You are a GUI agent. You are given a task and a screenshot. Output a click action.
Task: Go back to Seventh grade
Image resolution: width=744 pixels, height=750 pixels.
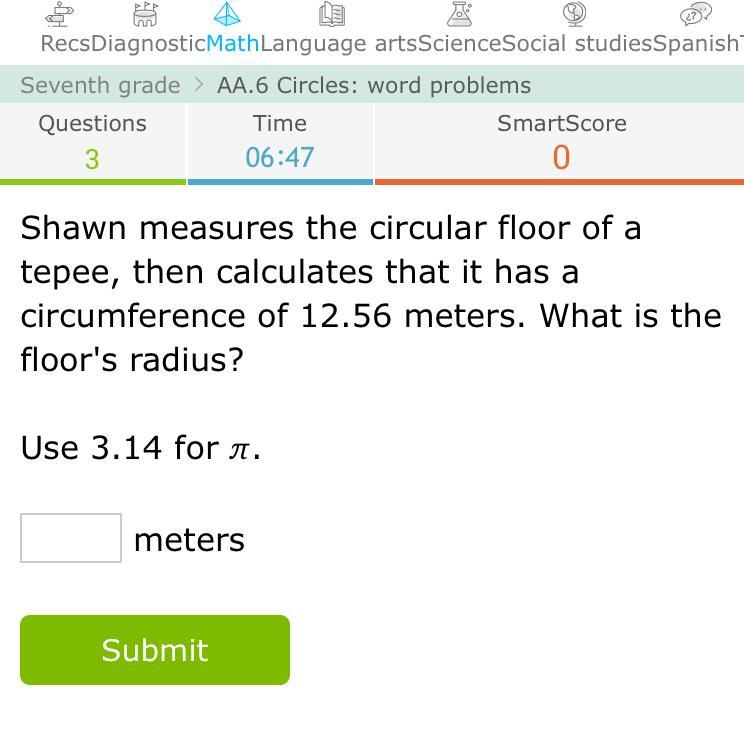[x=100, y=85]
